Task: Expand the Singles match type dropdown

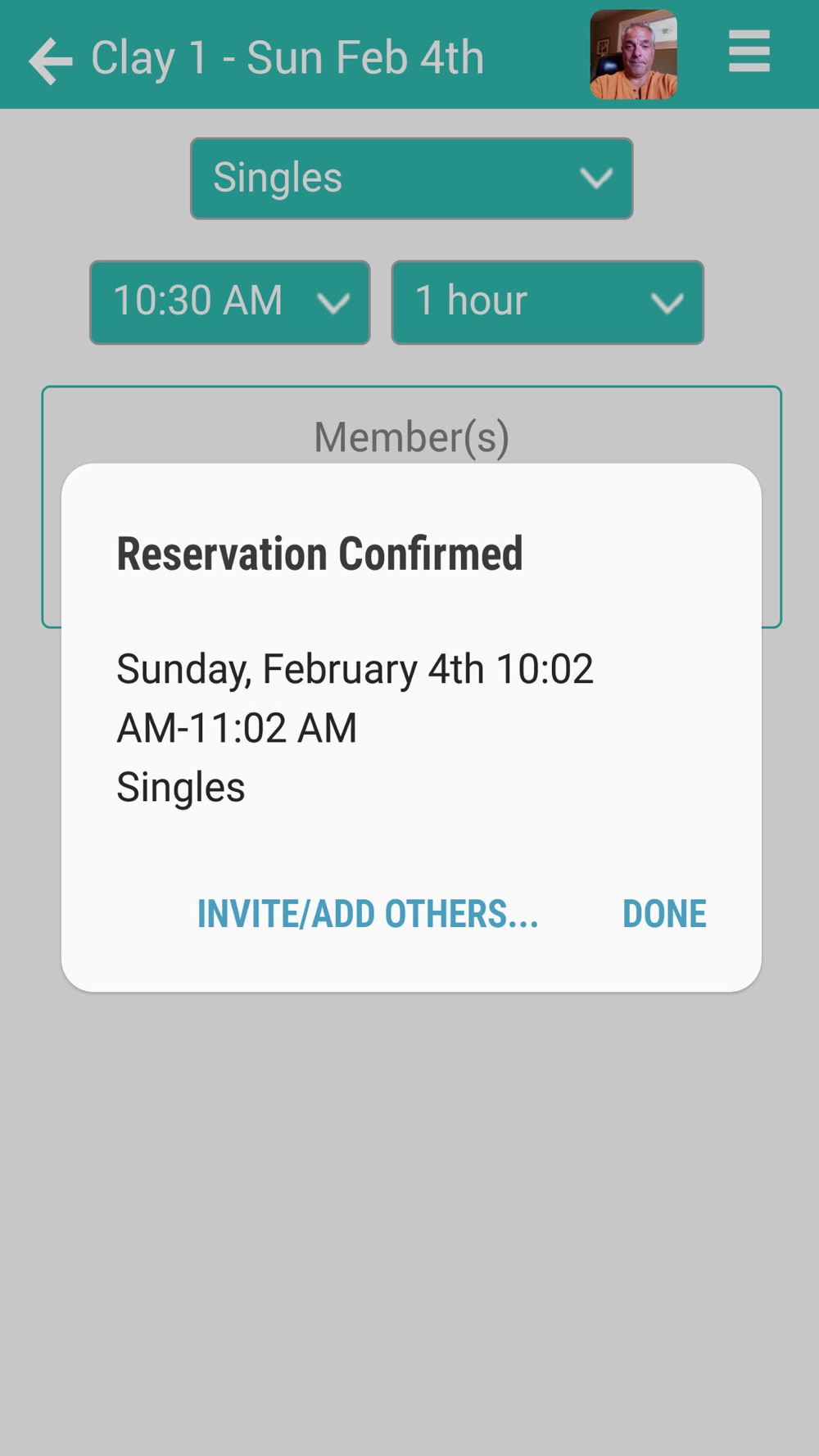Action: 411,179
